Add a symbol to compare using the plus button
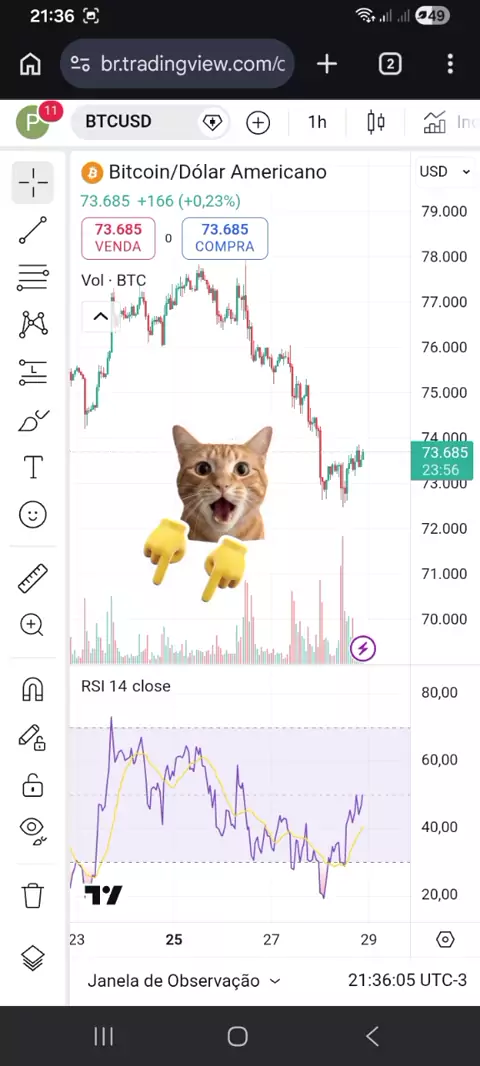 pos(258,122)
